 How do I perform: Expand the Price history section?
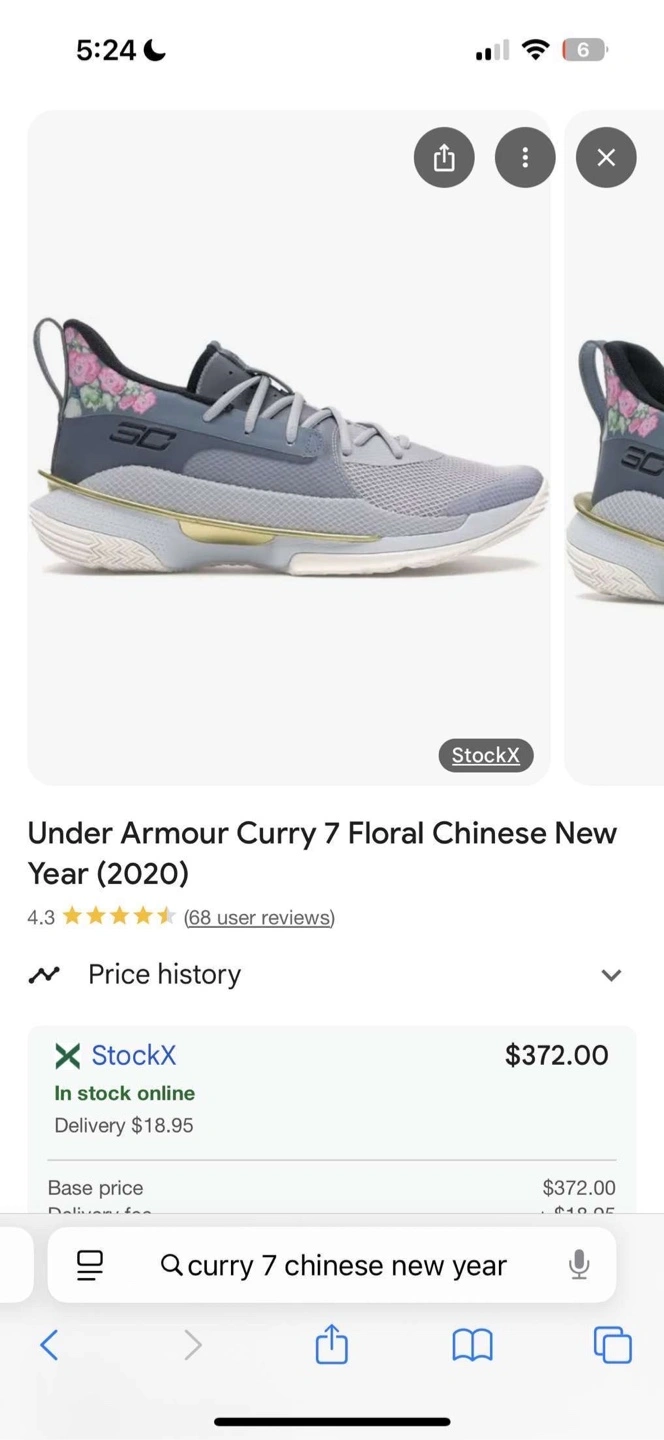(611, 975)
